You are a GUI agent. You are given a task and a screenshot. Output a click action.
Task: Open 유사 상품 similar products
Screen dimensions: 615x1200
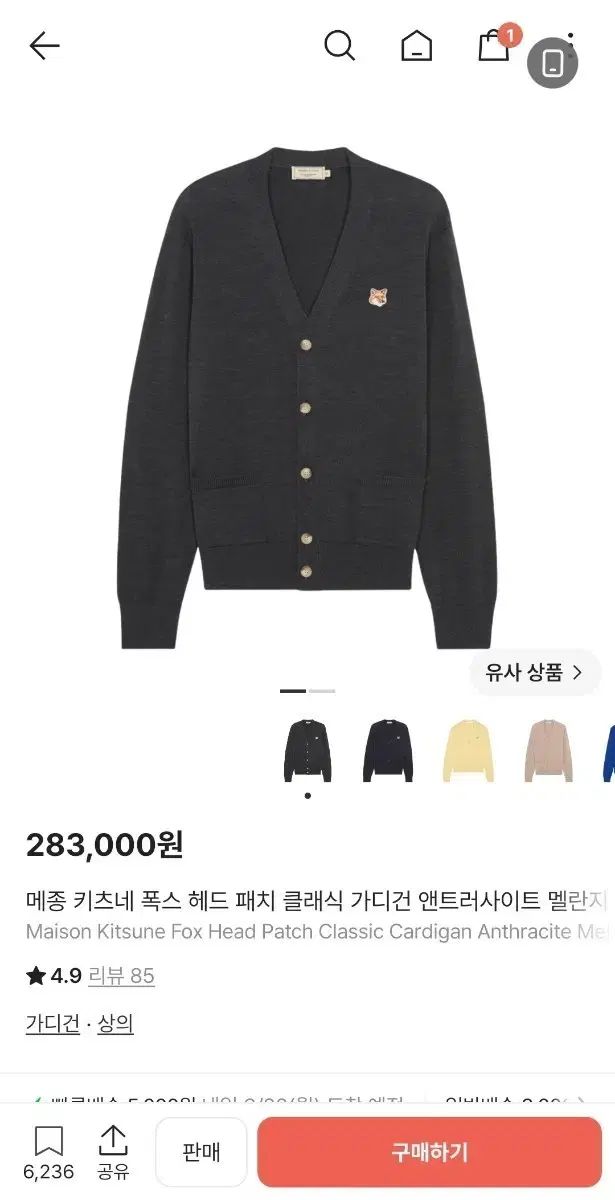[x=534, y=672]
